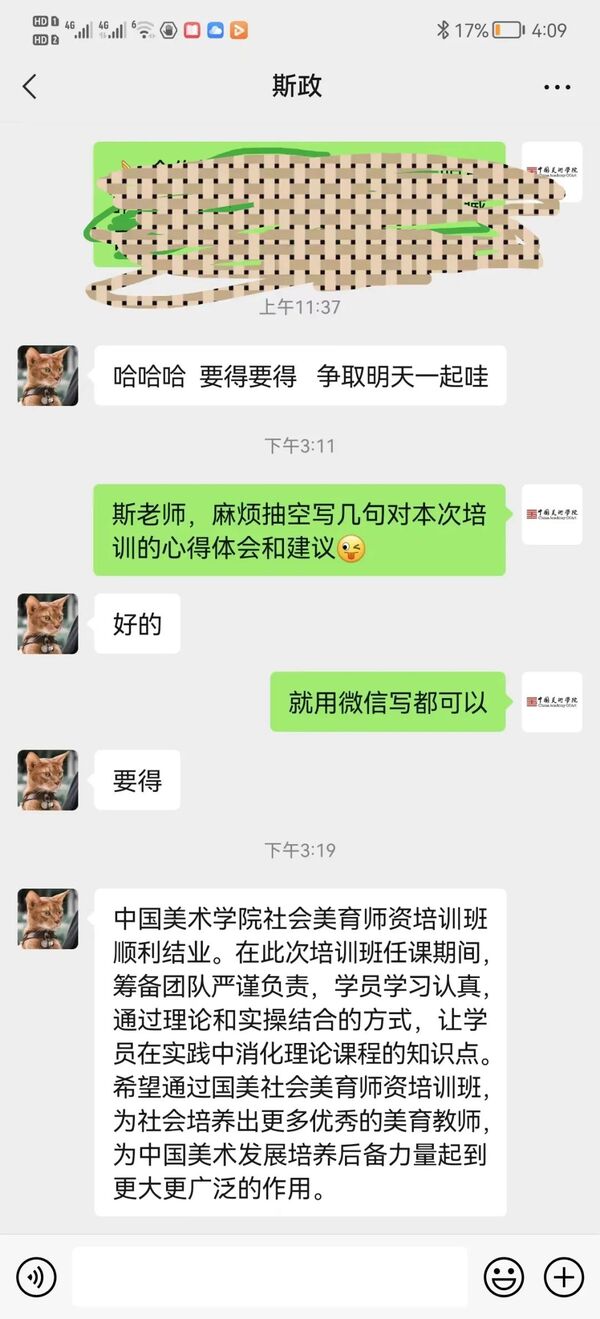Open cat avatar next to 好的
The image size is (600, 1319).
48,624
